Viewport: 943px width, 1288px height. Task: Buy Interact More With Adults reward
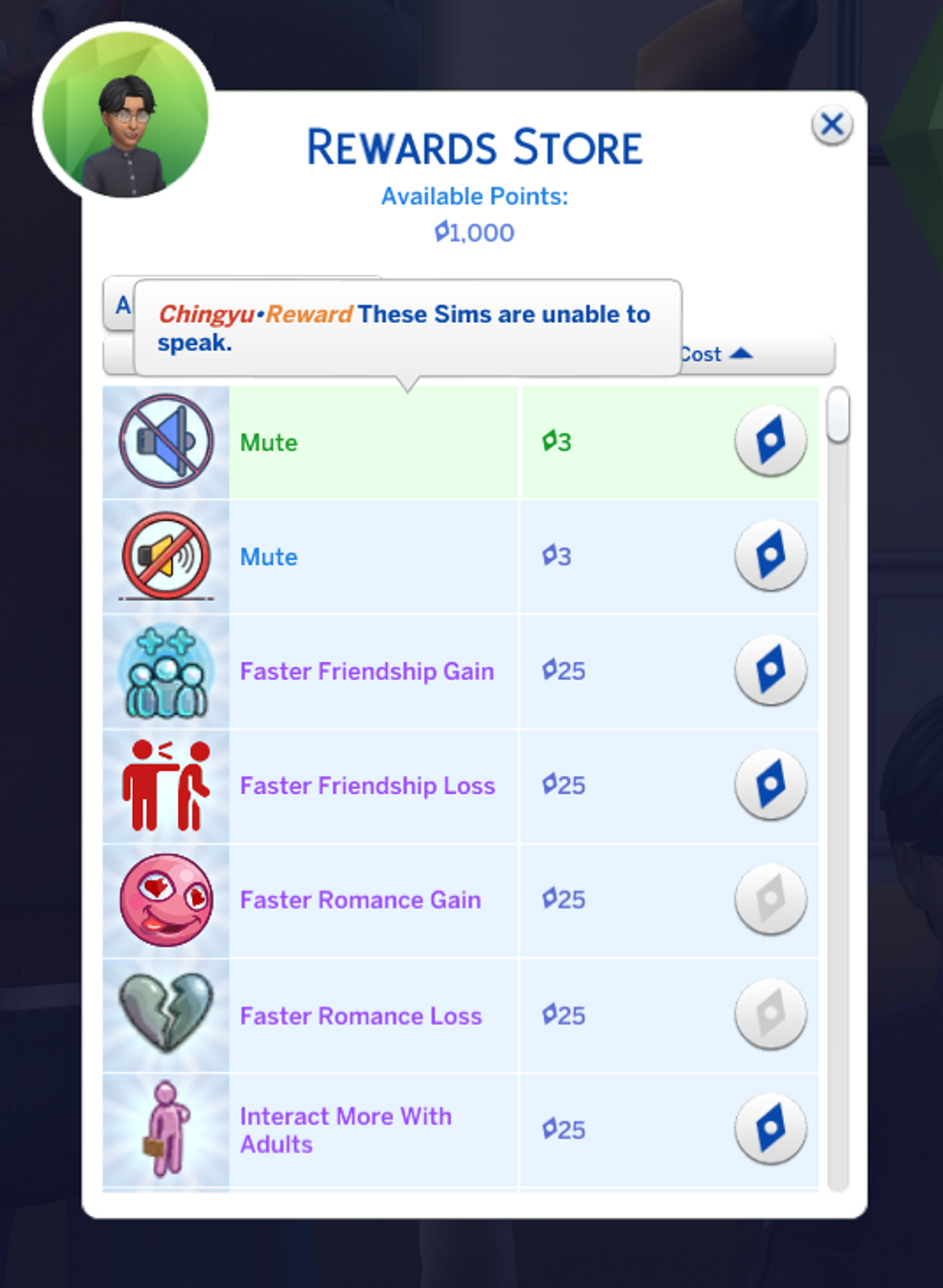pos(769,1129)
